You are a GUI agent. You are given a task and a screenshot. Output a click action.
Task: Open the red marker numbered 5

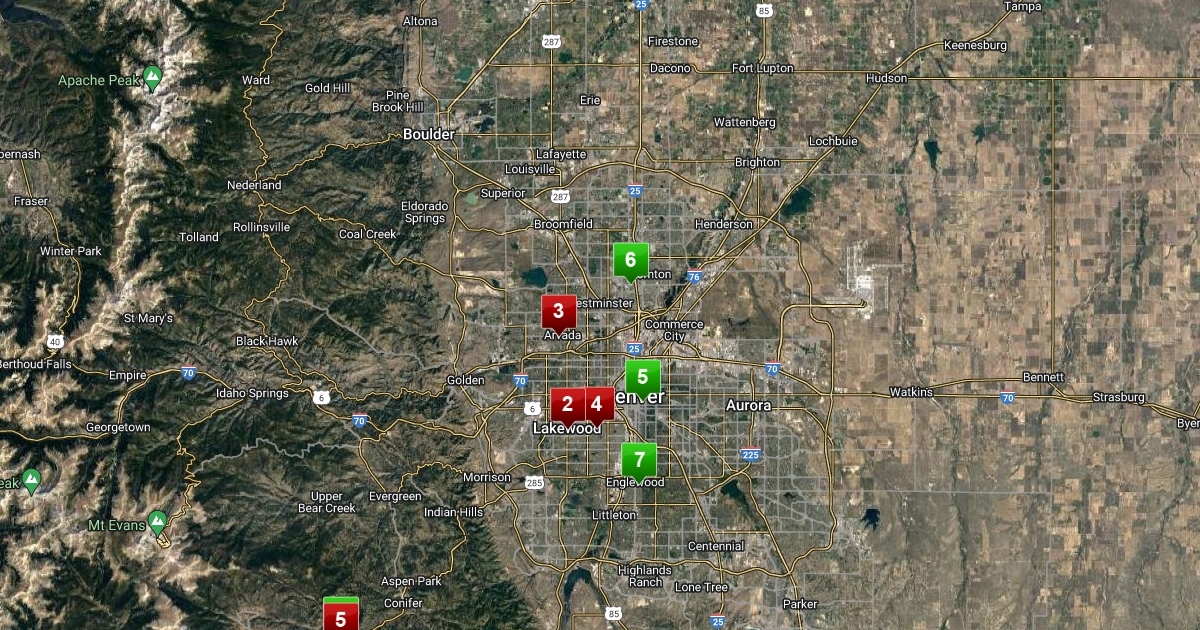(341, 617)
